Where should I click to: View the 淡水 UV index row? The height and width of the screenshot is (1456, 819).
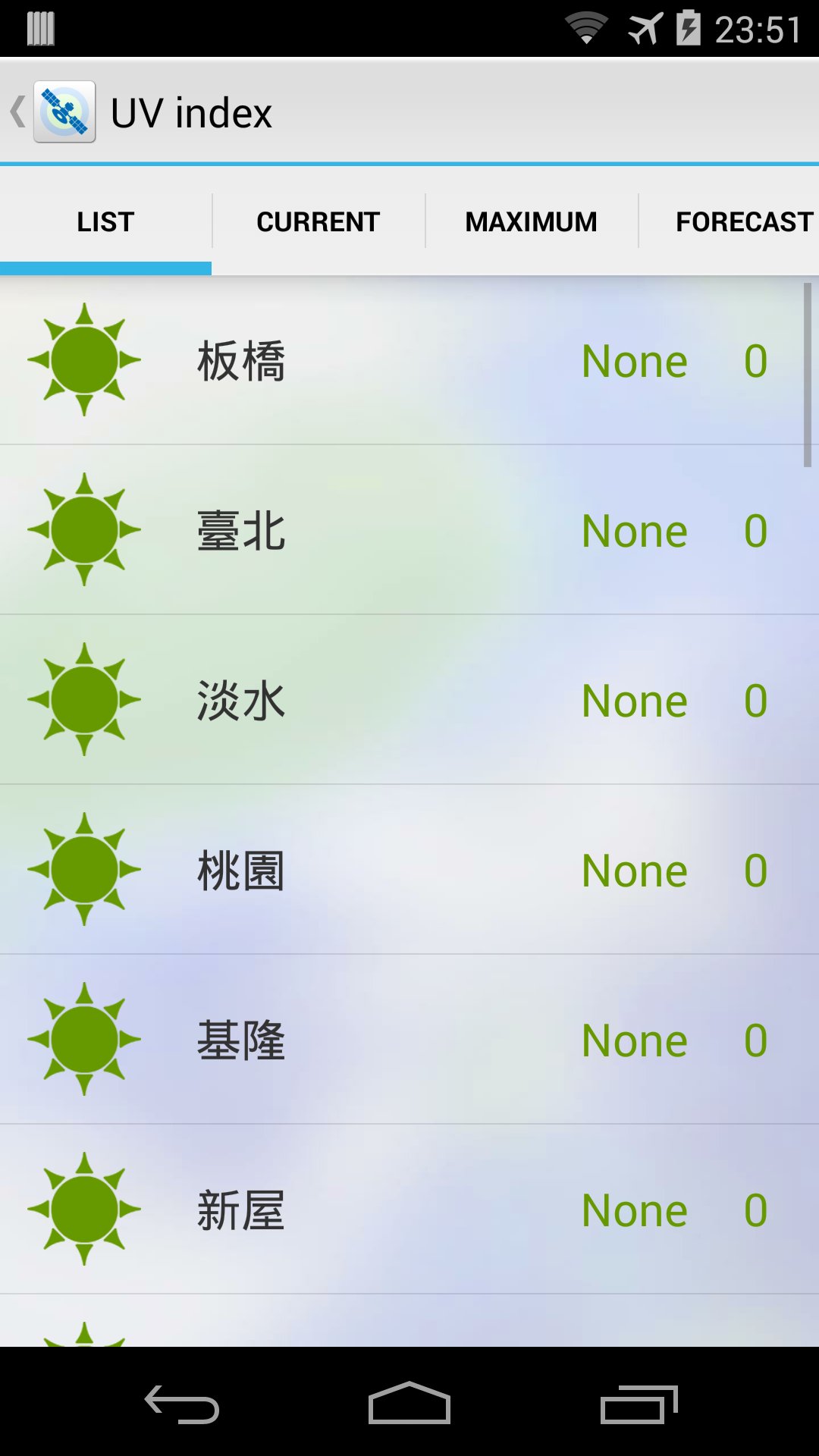pyautogui.click(x=409, y=700)
